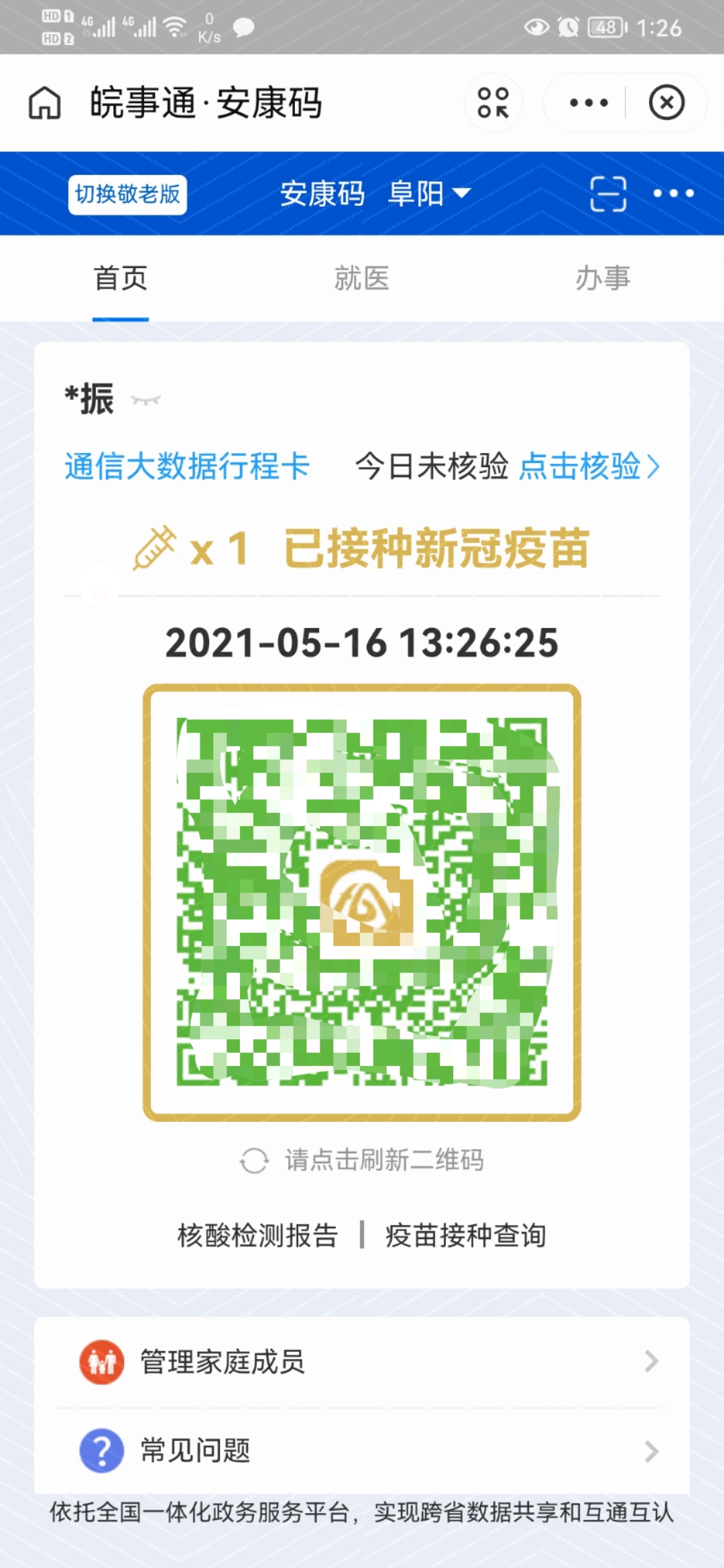Viewport: 724px width, 1568px height.
Task: Open 通信大数据行程卡 link
Action: click(187, 466)
